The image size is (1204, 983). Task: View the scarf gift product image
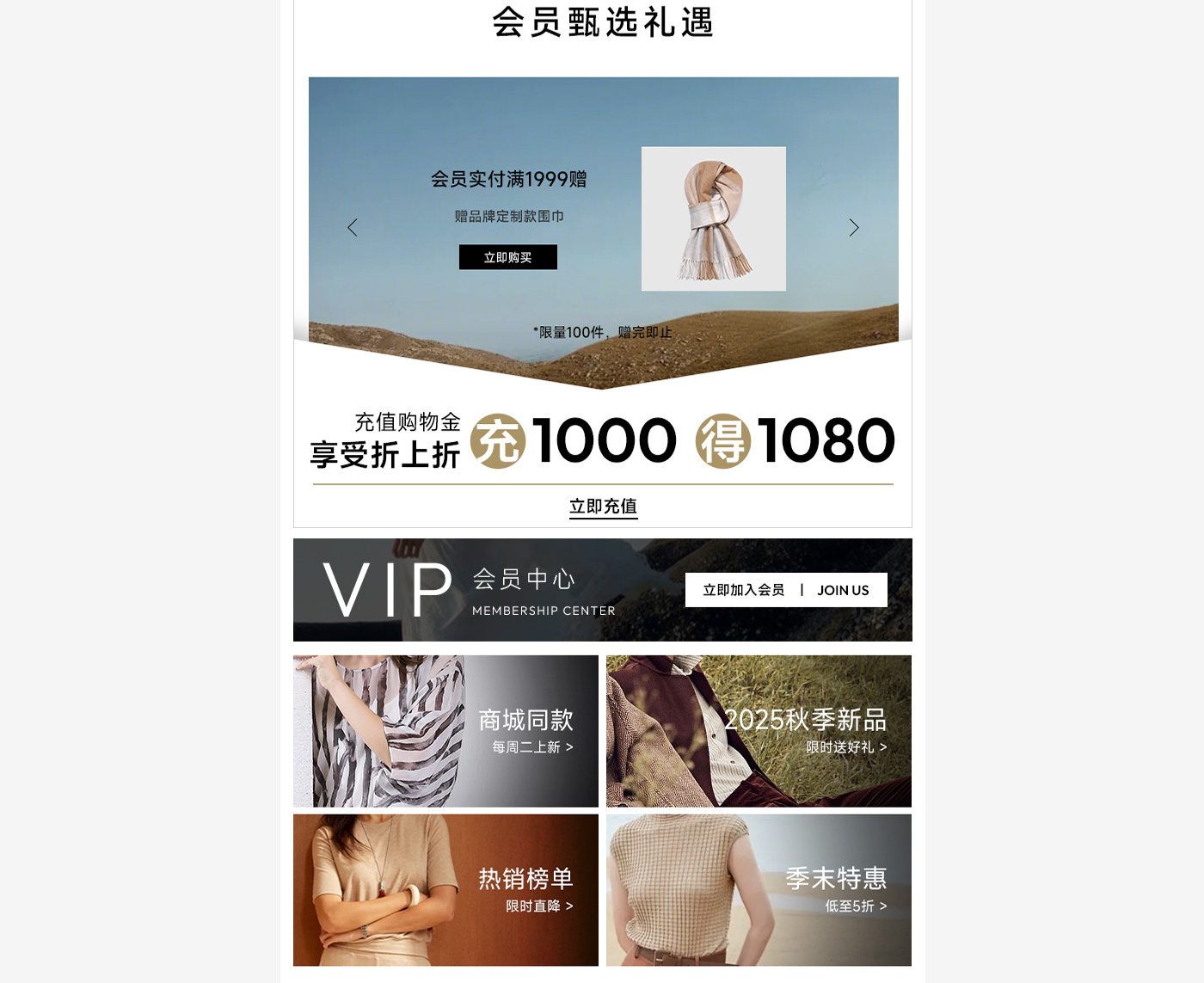tap(713, 218)
